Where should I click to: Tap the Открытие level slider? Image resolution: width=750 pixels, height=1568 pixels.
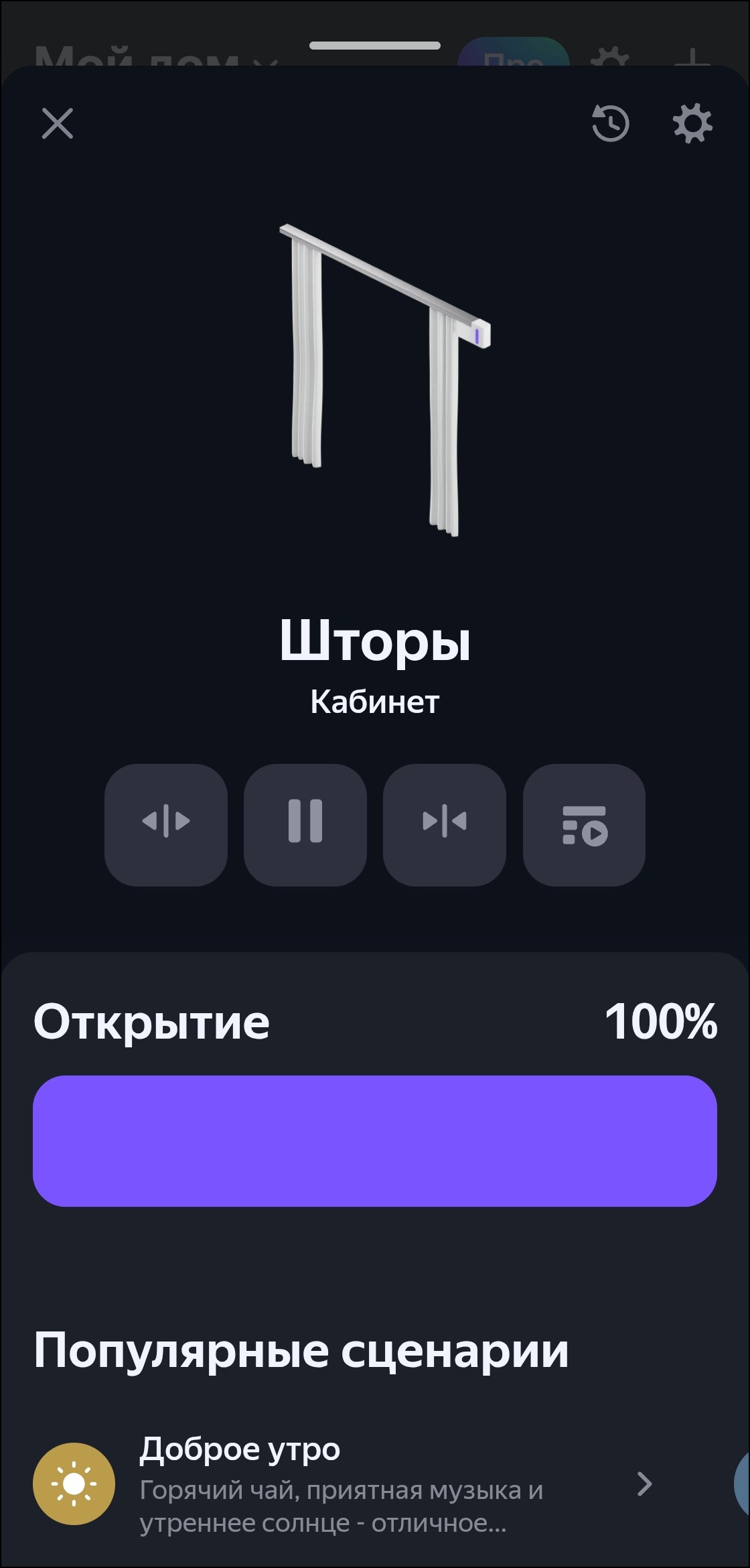pyautogui.click(x=375, y=1140)
